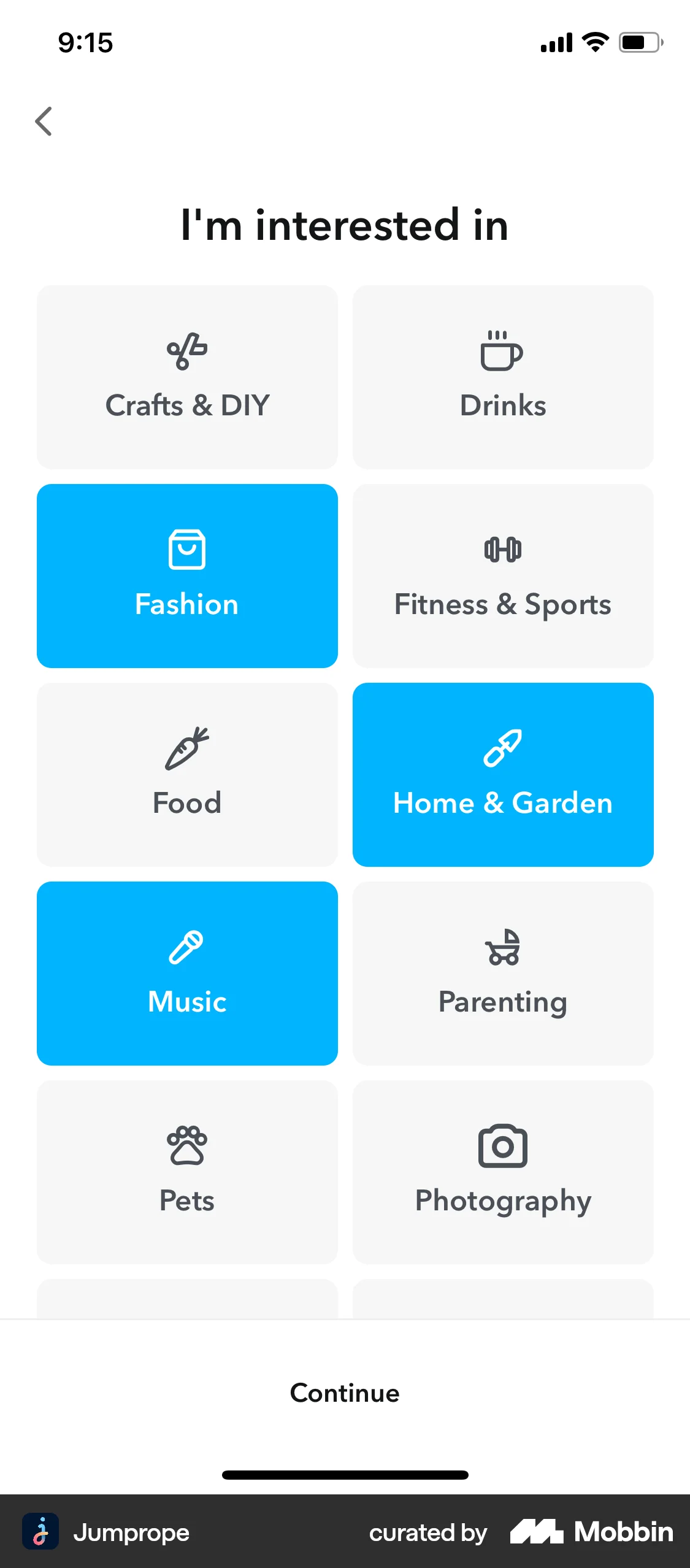Tap the Jumprope logo in the footer

click(x=41, y=1532)
